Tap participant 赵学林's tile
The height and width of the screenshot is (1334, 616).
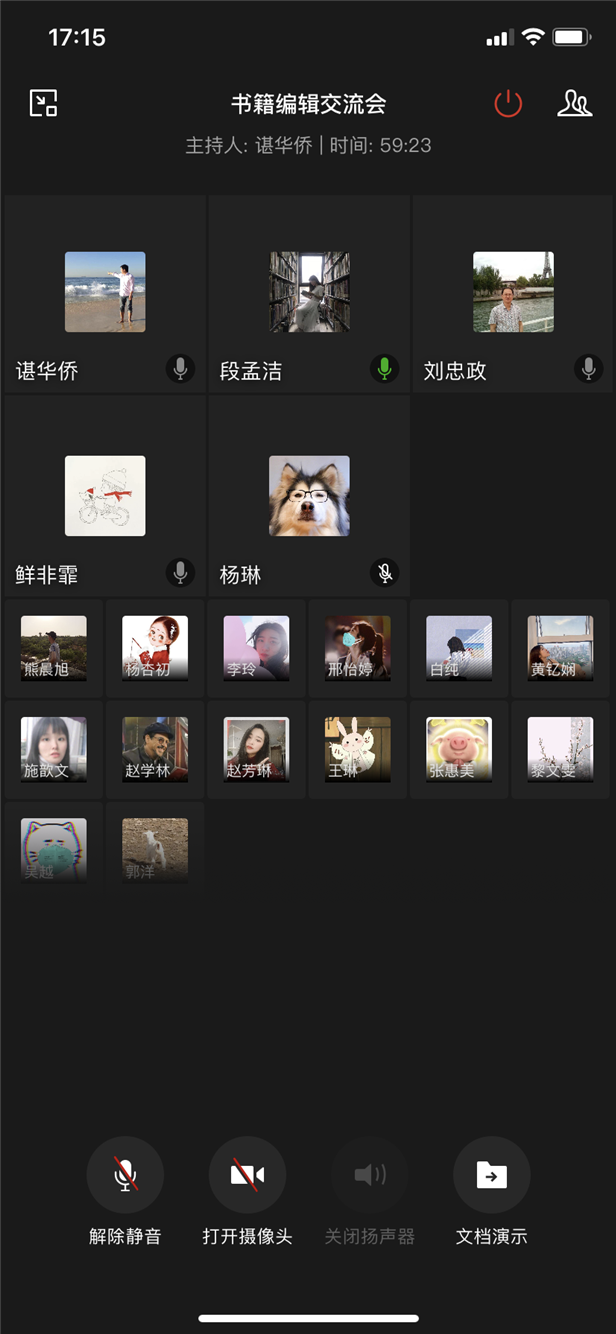click(x=155, y=749)
